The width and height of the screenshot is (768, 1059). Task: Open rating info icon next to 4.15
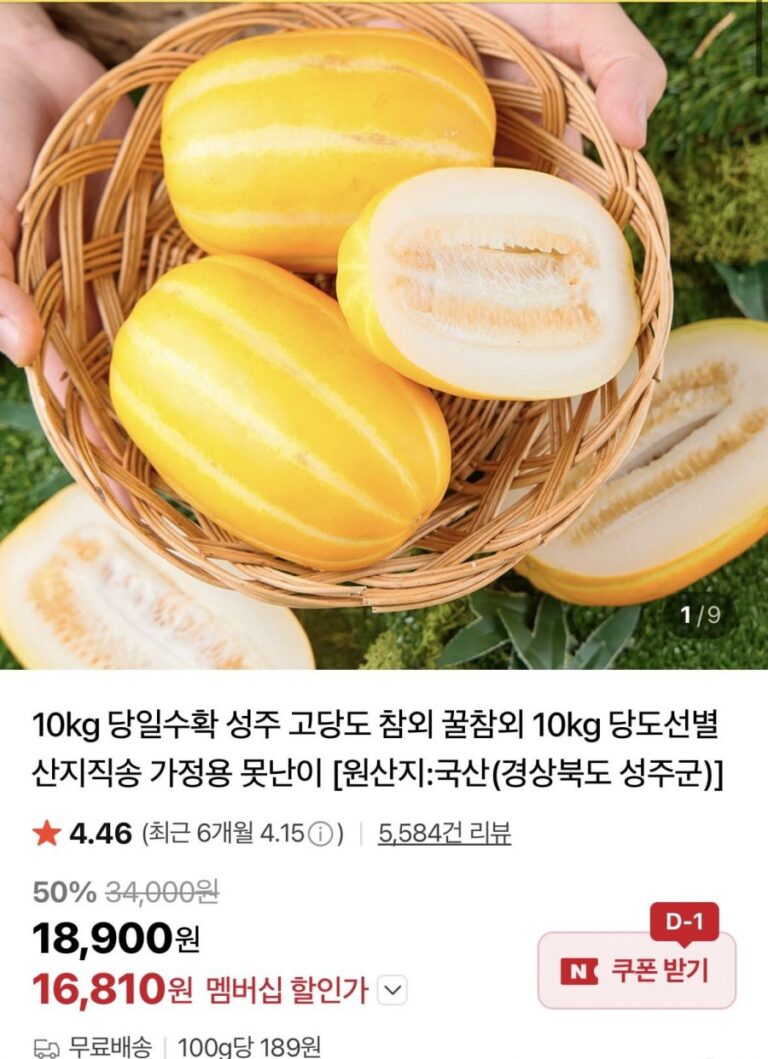coord(320,835)
